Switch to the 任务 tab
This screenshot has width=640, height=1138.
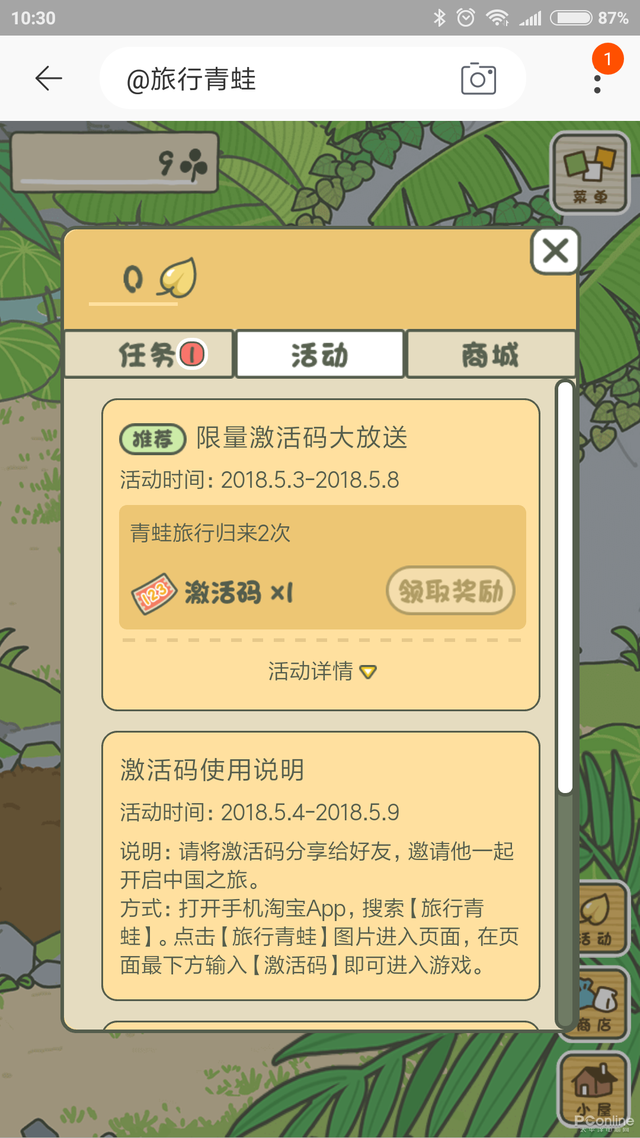149,354
